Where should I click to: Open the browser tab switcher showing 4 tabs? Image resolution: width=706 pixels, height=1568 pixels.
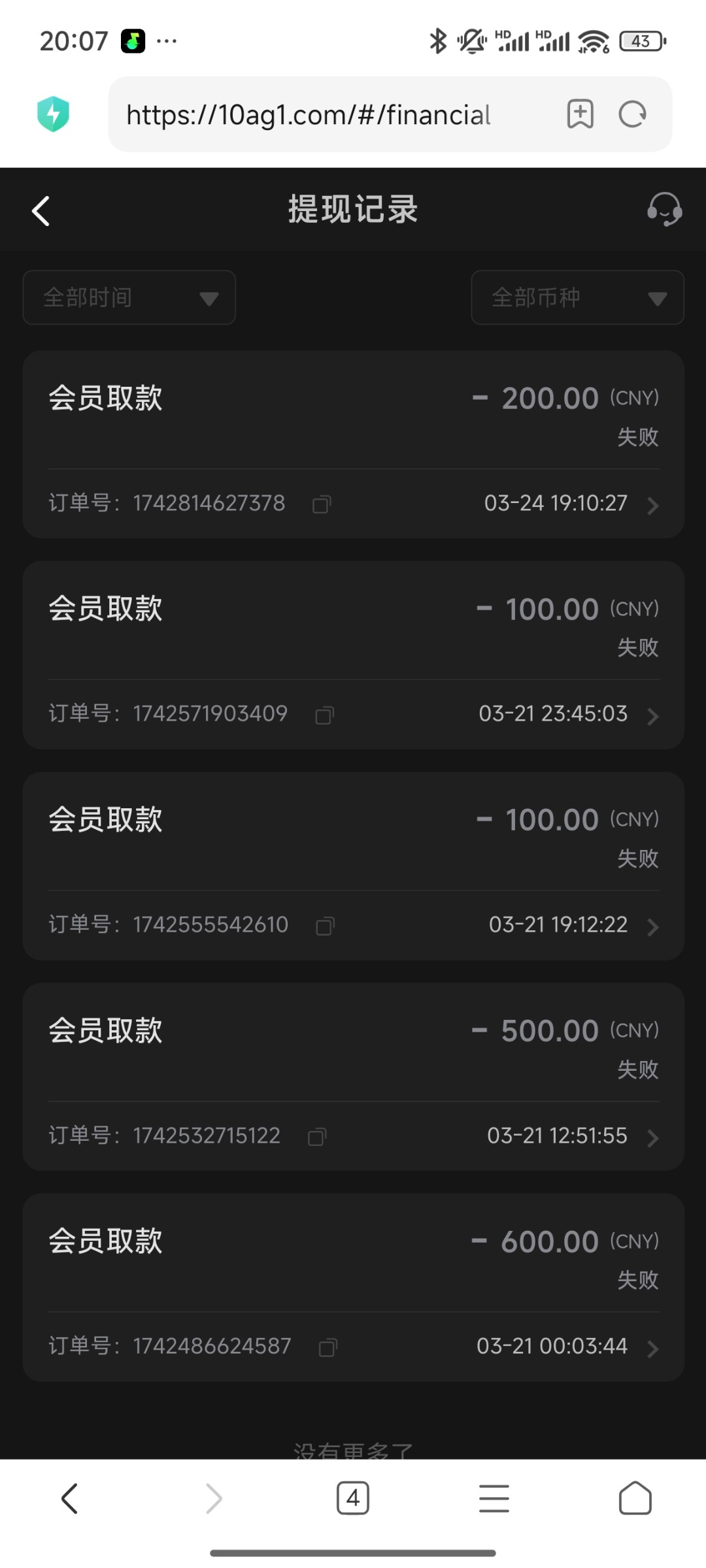point(353,1498)
